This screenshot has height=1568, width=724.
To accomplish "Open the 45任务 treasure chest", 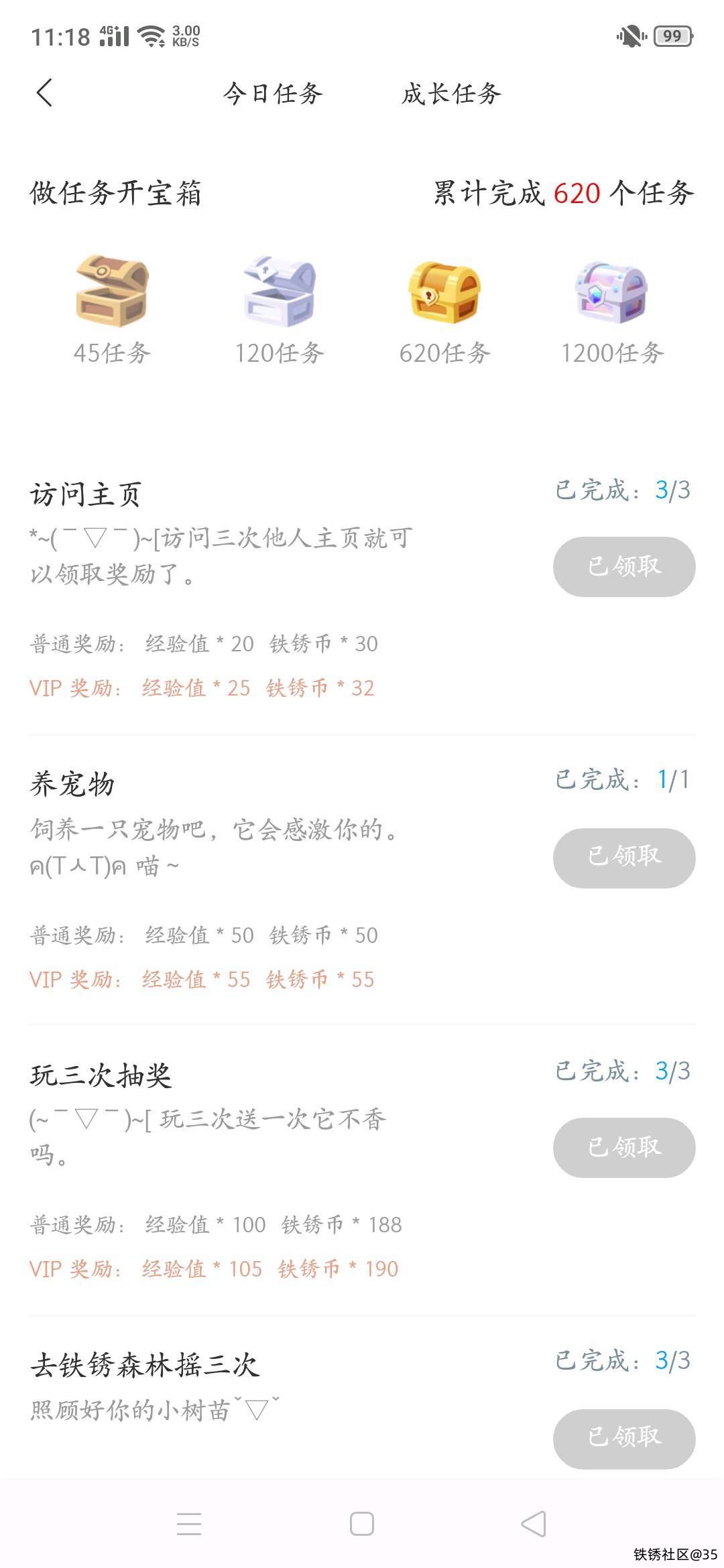I will pos(112,290).
